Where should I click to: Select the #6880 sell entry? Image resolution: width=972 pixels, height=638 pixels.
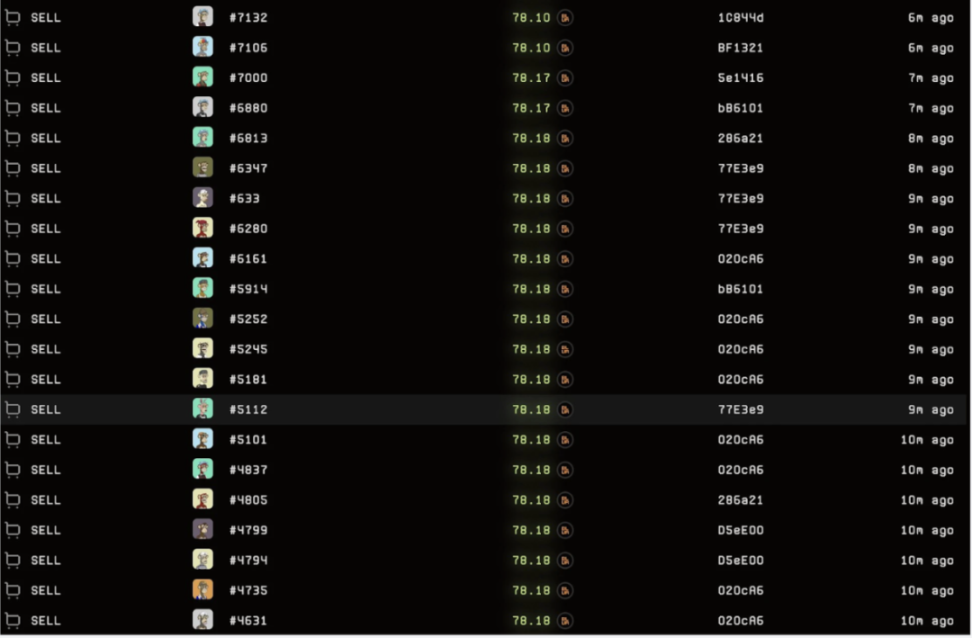(x=248, y=107)
